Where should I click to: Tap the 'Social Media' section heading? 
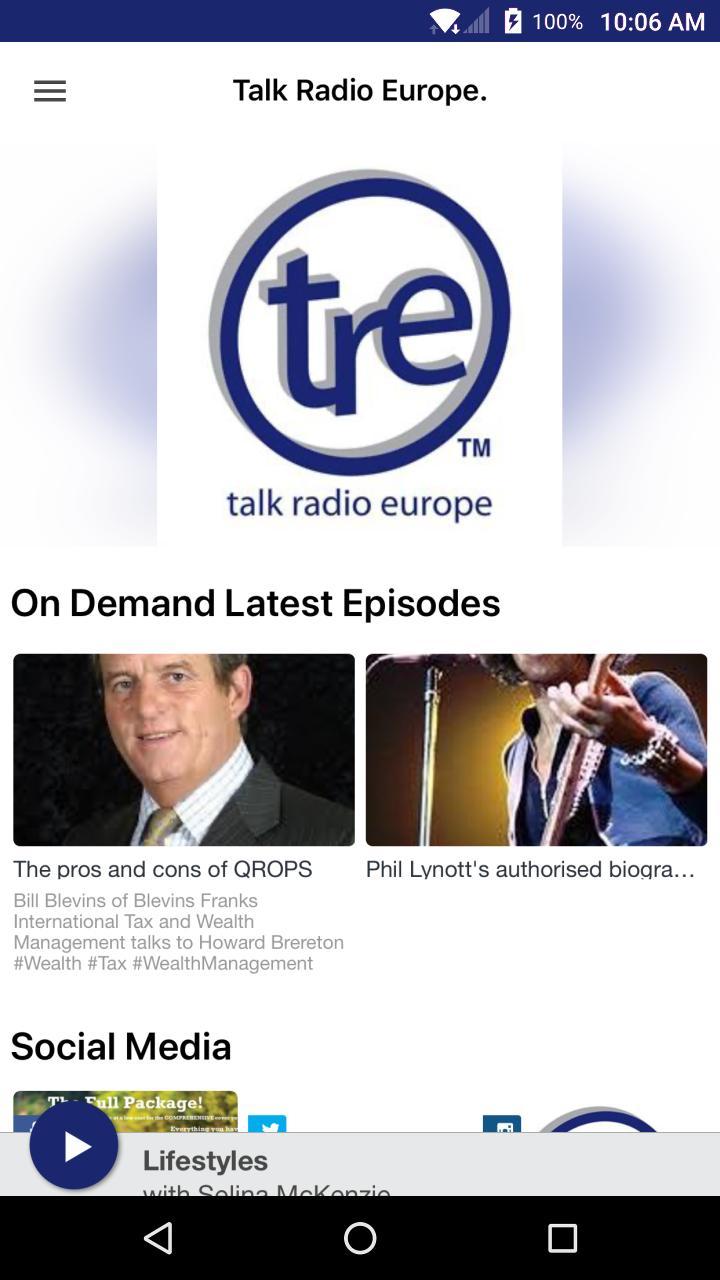tap(120, 1046)
